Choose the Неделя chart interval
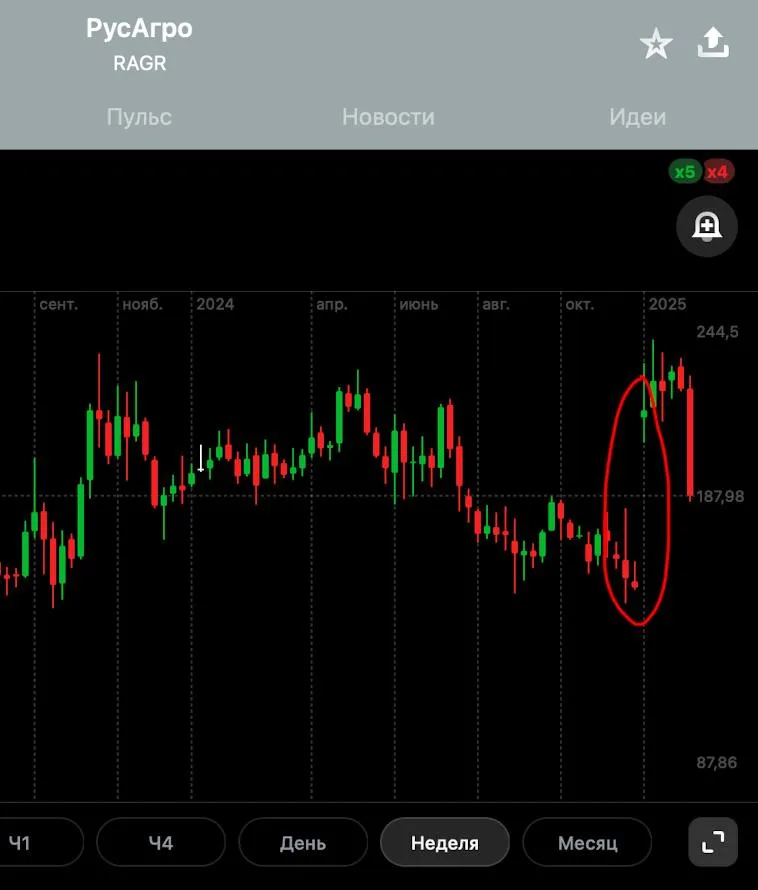The height and width of the screenshot is (890, 758). point(445,843)
